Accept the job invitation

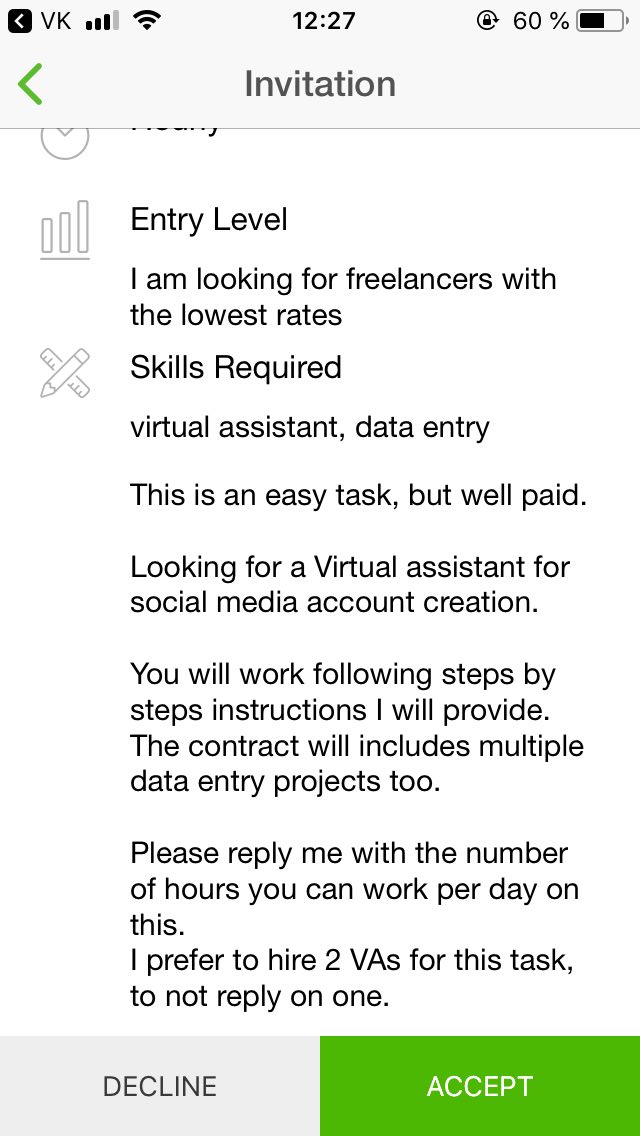480,1086
